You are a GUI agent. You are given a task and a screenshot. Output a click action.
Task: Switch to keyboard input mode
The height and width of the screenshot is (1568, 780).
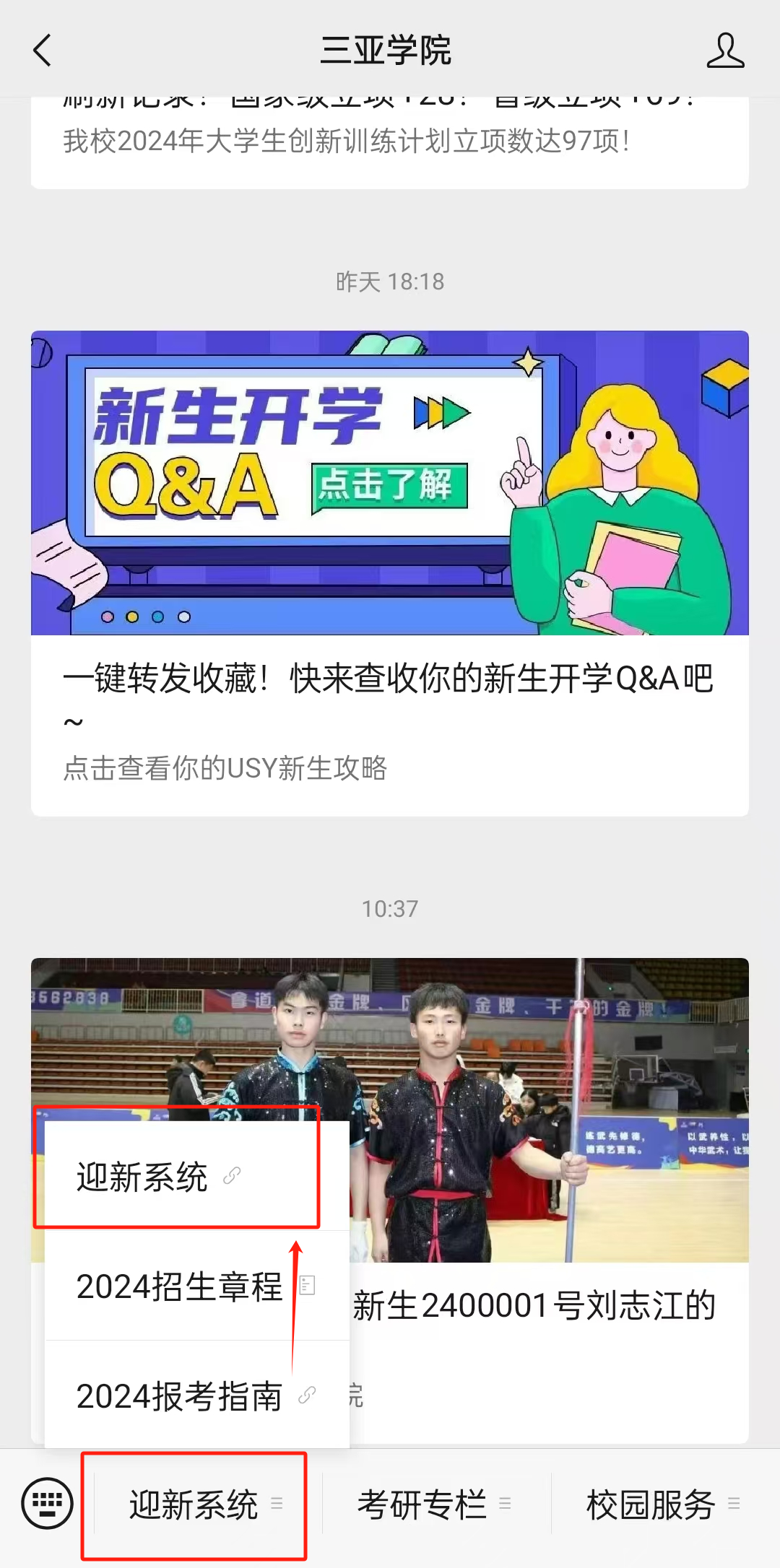coord(48,1503)
